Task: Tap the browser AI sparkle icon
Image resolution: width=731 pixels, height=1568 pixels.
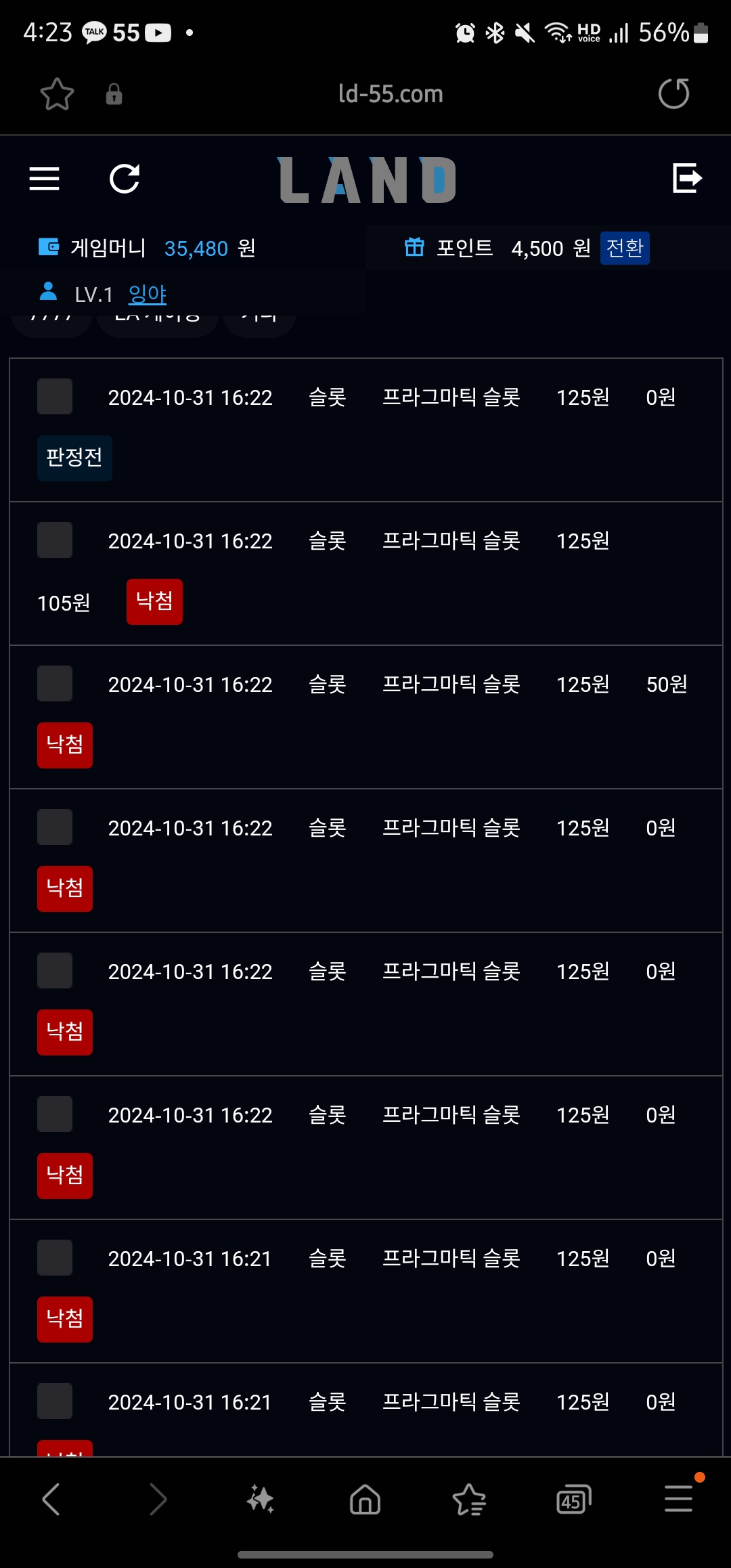Action: [261, 1499]
